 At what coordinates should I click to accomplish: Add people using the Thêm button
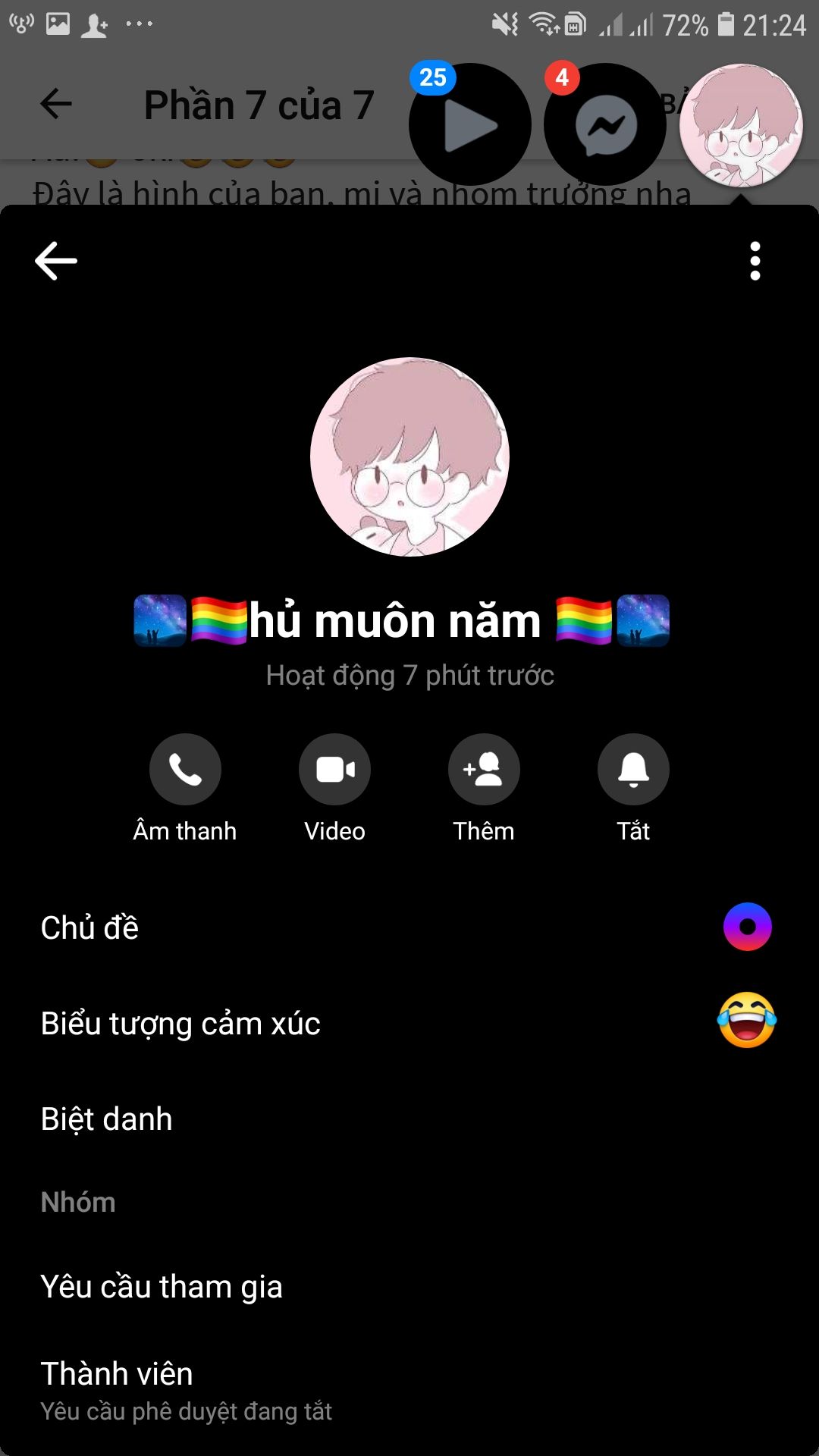point(484,769)
